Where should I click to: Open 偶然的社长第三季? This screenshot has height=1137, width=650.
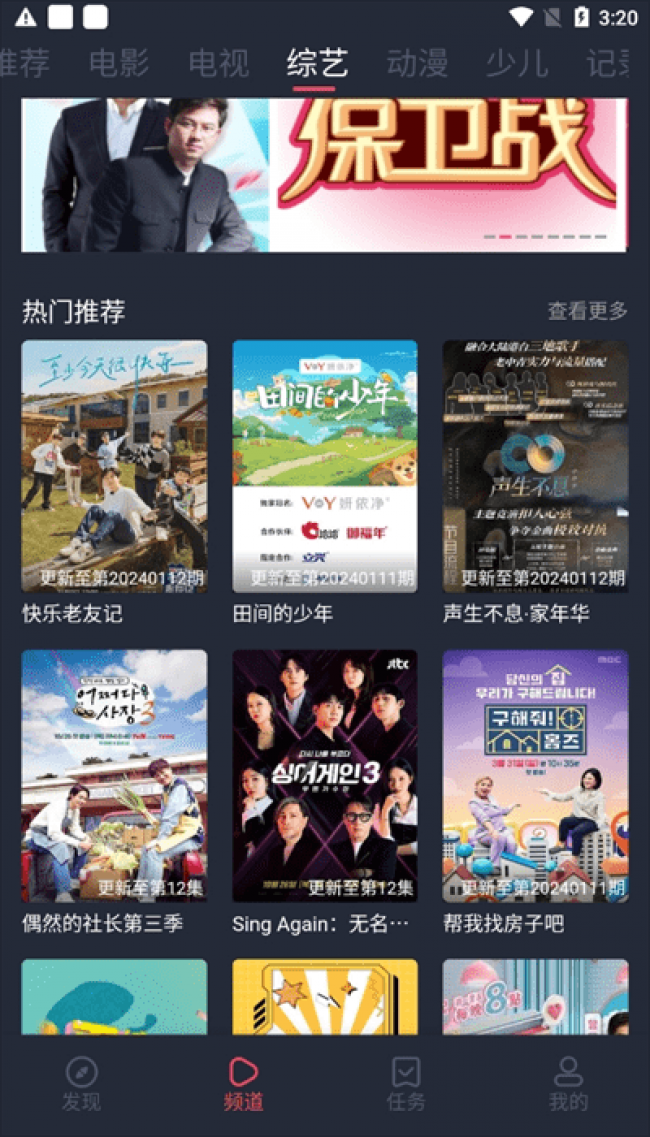tap(114, 792)
